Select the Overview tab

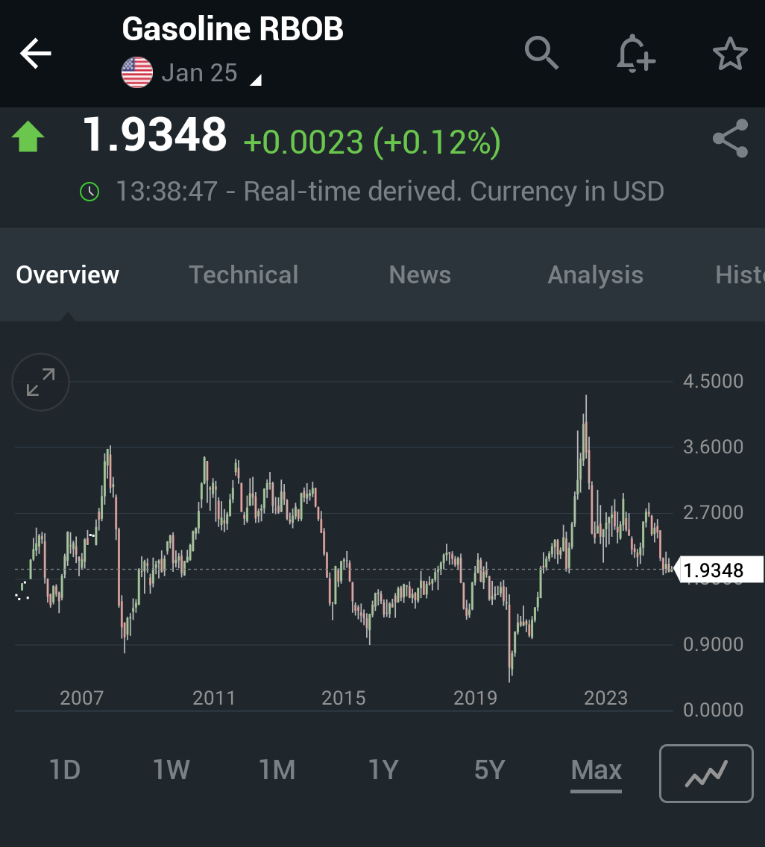click(x=67, y=275)
